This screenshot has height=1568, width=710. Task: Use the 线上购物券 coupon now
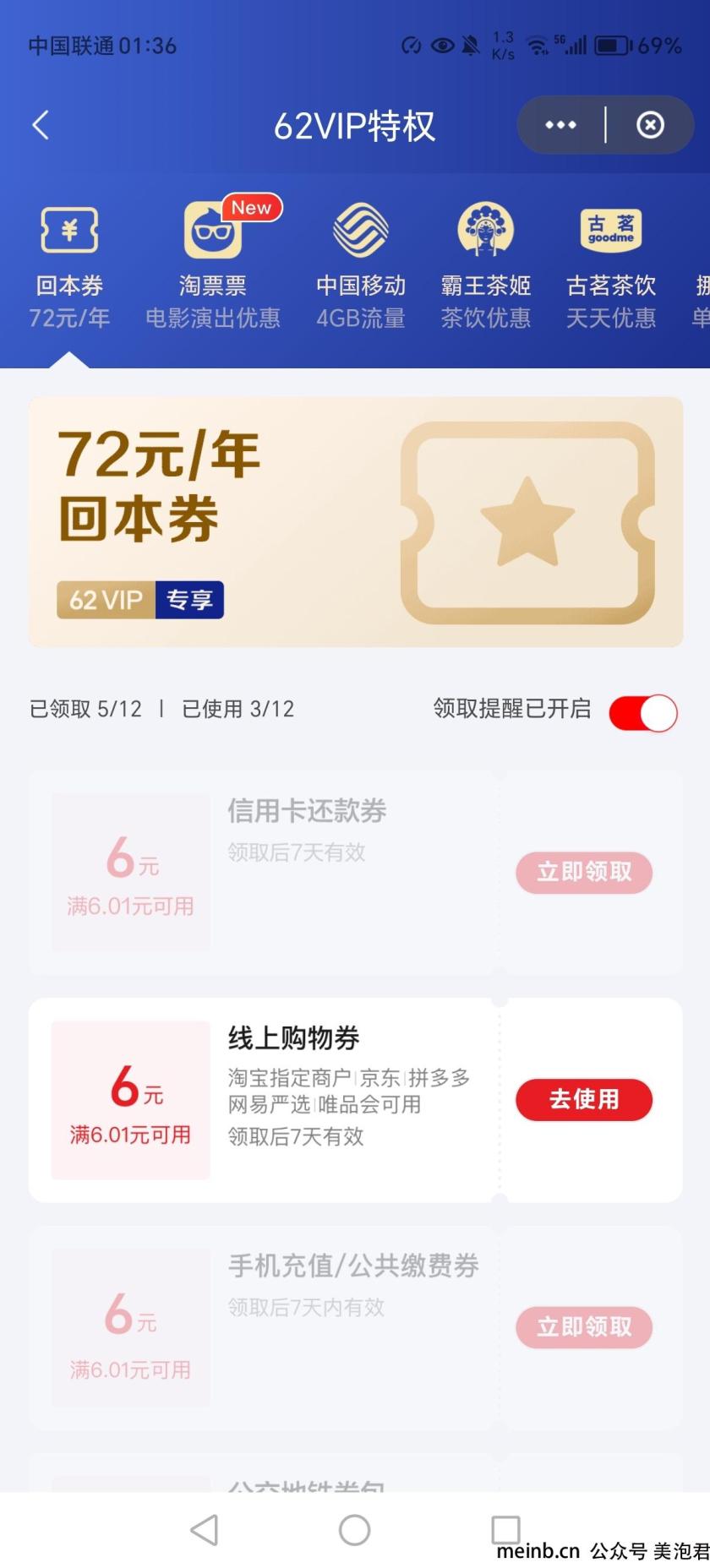(584, 1099)
